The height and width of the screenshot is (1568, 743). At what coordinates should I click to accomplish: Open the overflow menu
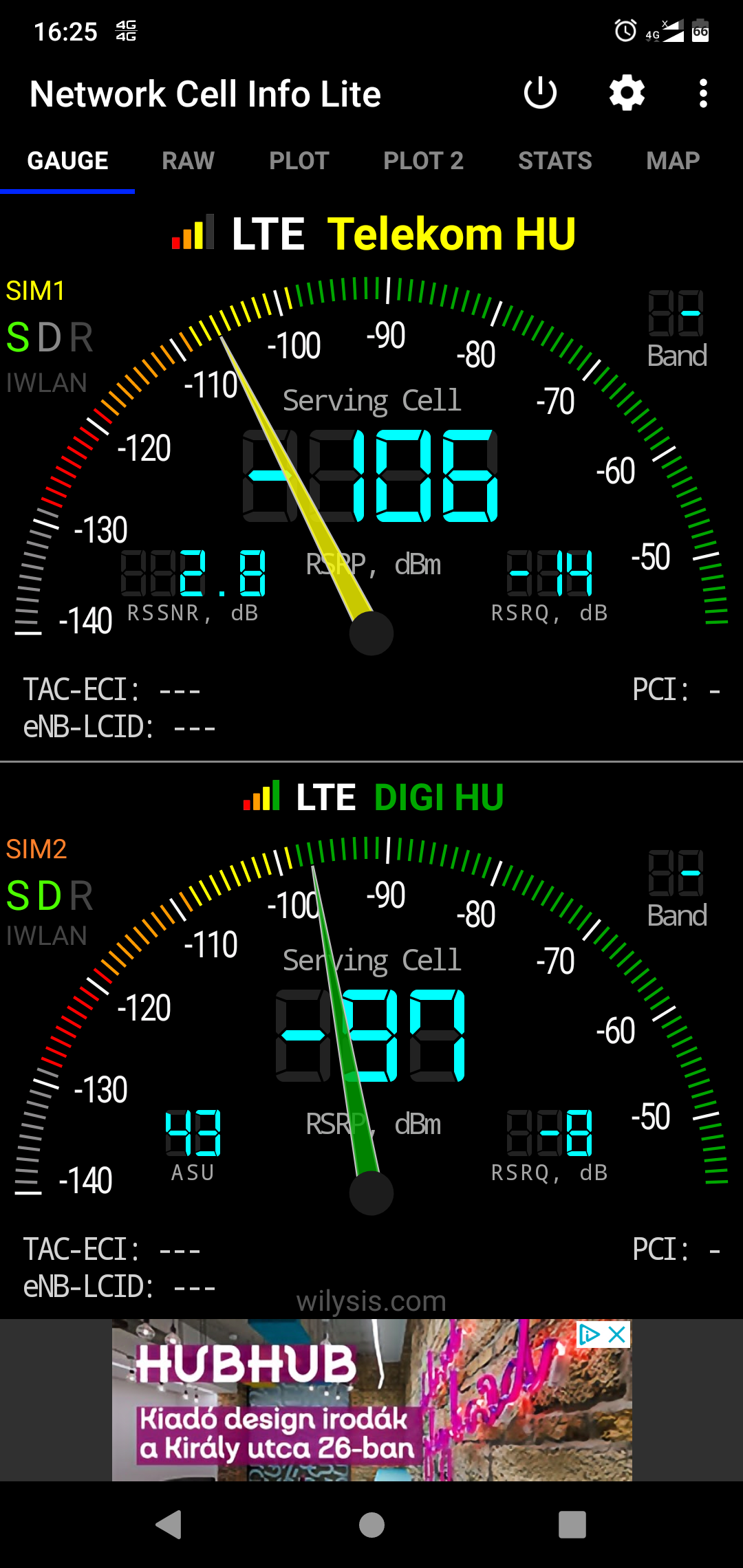(x=702, y=94)
